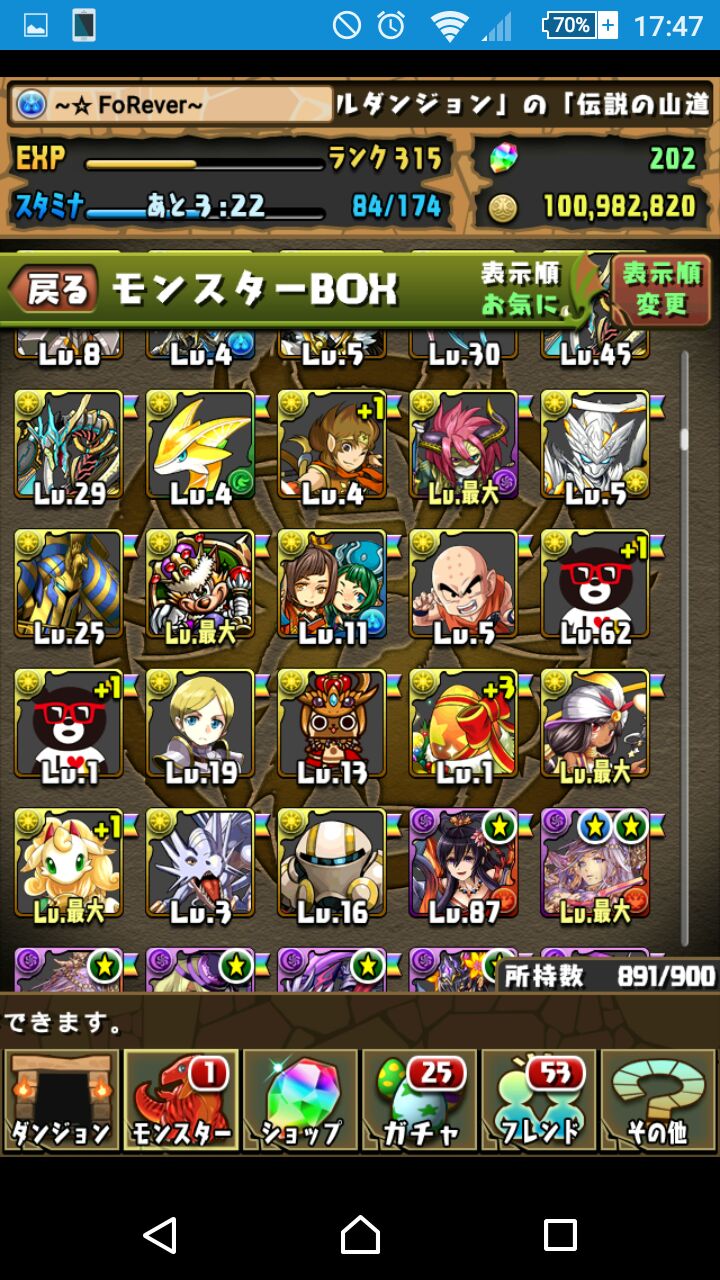The height and width of the screenshot is (1280, 720).
Task: Select the two girls monster Lv.11
Action: point(332,585)
